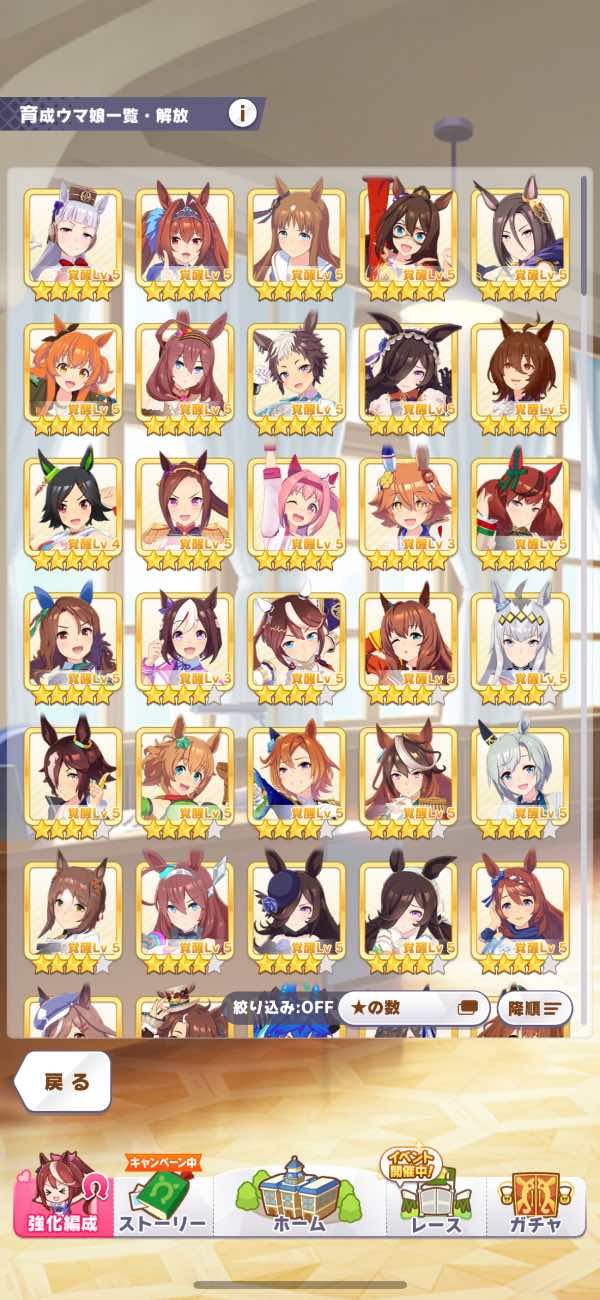
Task: Select the orange twin-tail girl with green ribbon
Action: point(73,375)
